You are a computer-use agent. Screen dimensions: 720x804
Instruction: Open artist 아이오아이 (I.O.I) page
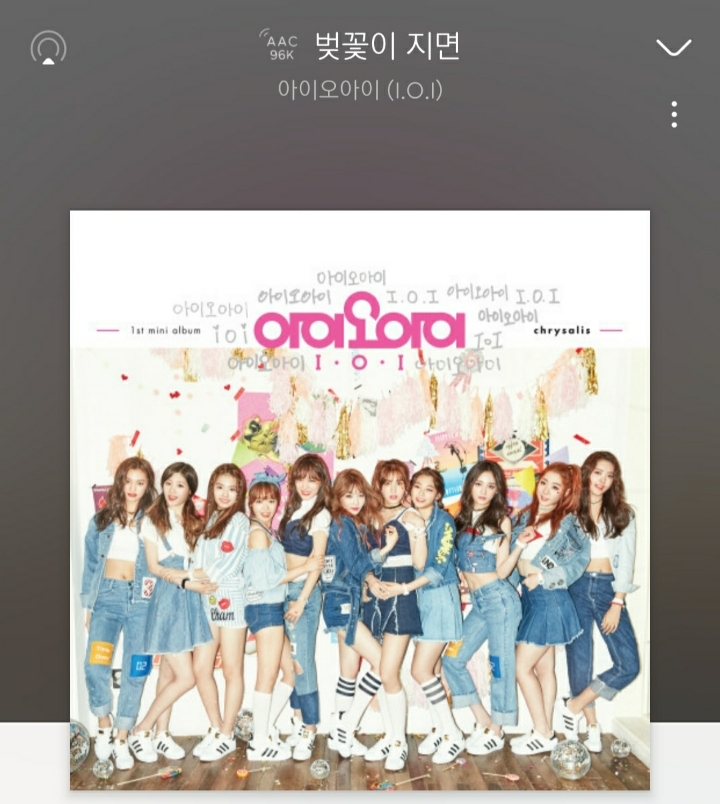(x=360, y=90)
